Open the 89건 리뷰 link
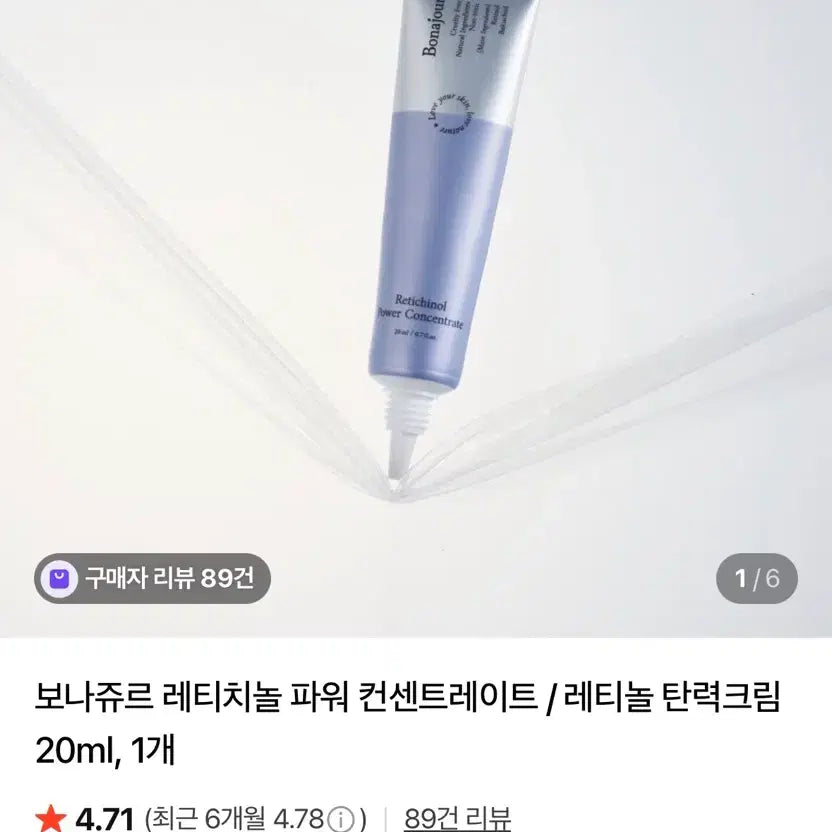This screenshot has width=832, height=832. point(457,818)
